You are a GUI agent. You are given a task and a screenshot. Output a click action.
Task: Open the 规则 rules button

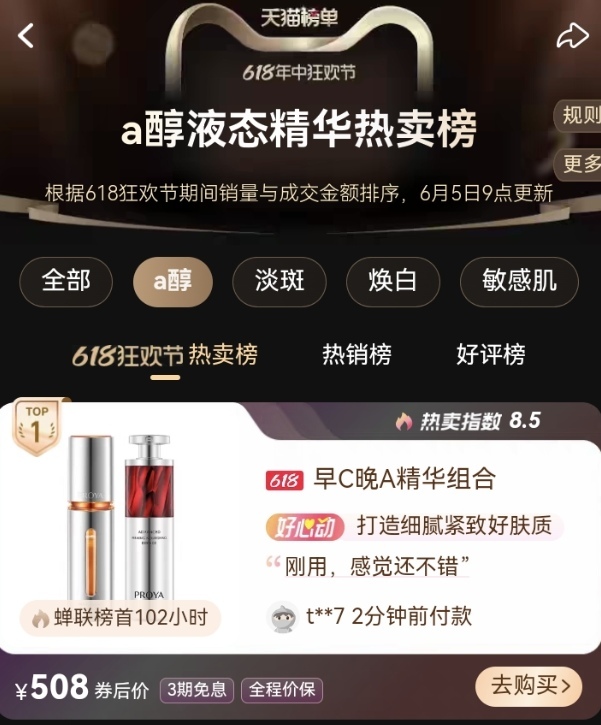(x=579, y=115)
